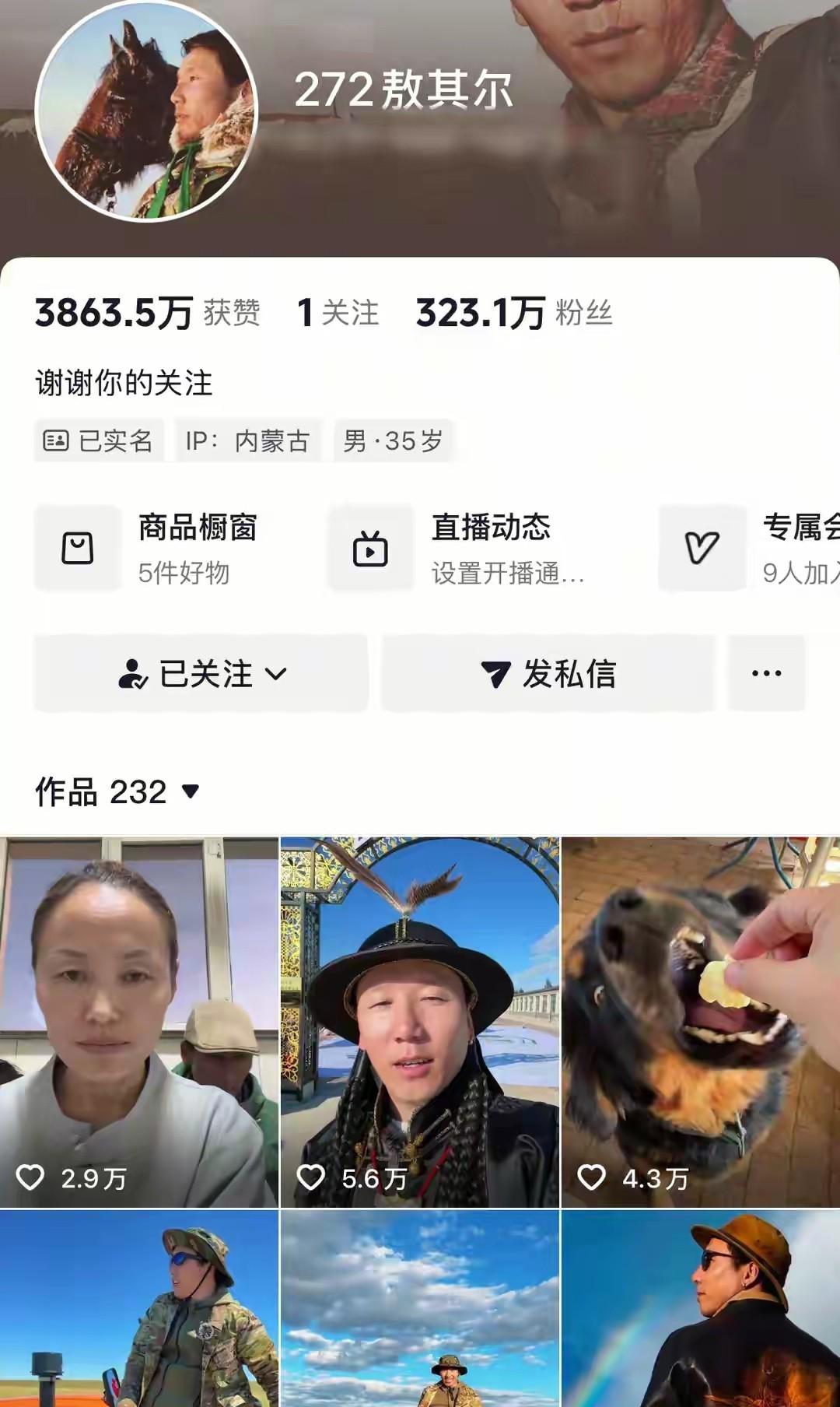Open the video of man in camouflage jacket
Viewport: 840px width, 1407px height.
pos(139,1309)
